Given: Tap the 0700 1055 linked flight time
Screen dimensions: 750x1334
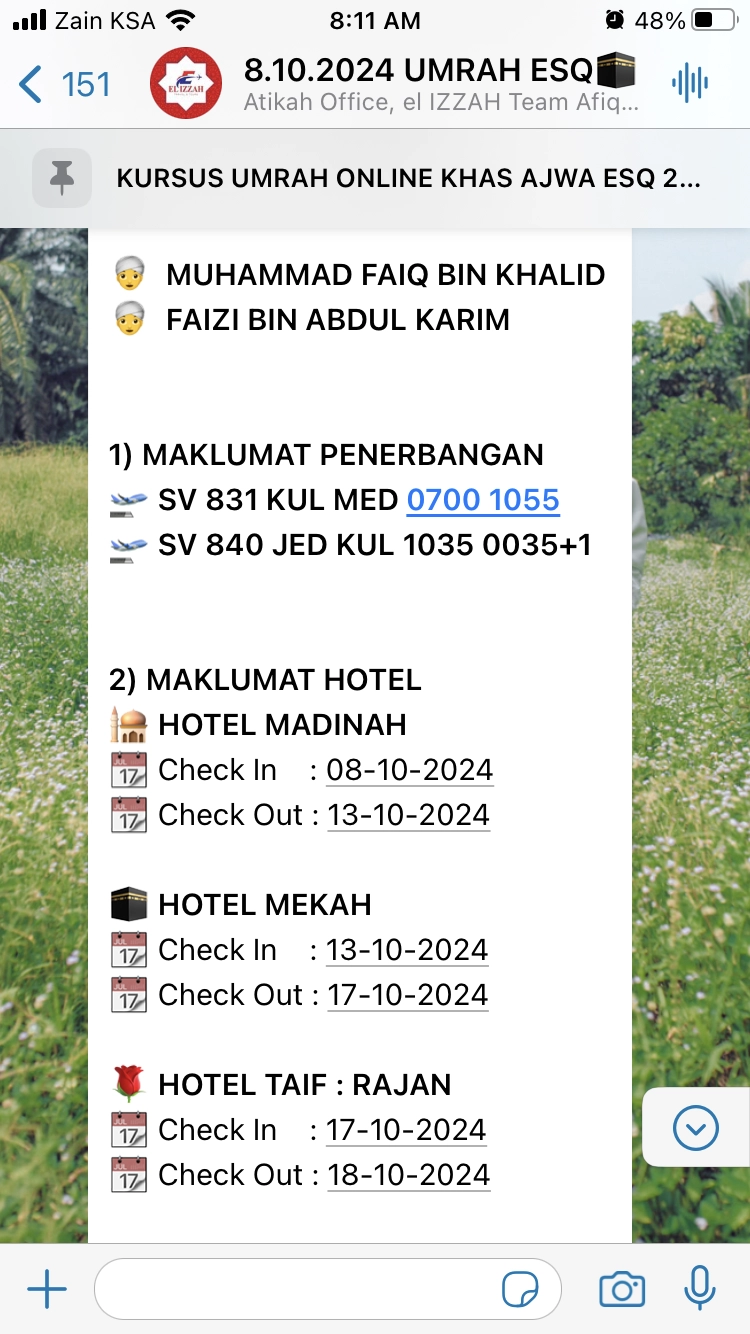Looking at the screenshot, I should click(x=483, y=500).
